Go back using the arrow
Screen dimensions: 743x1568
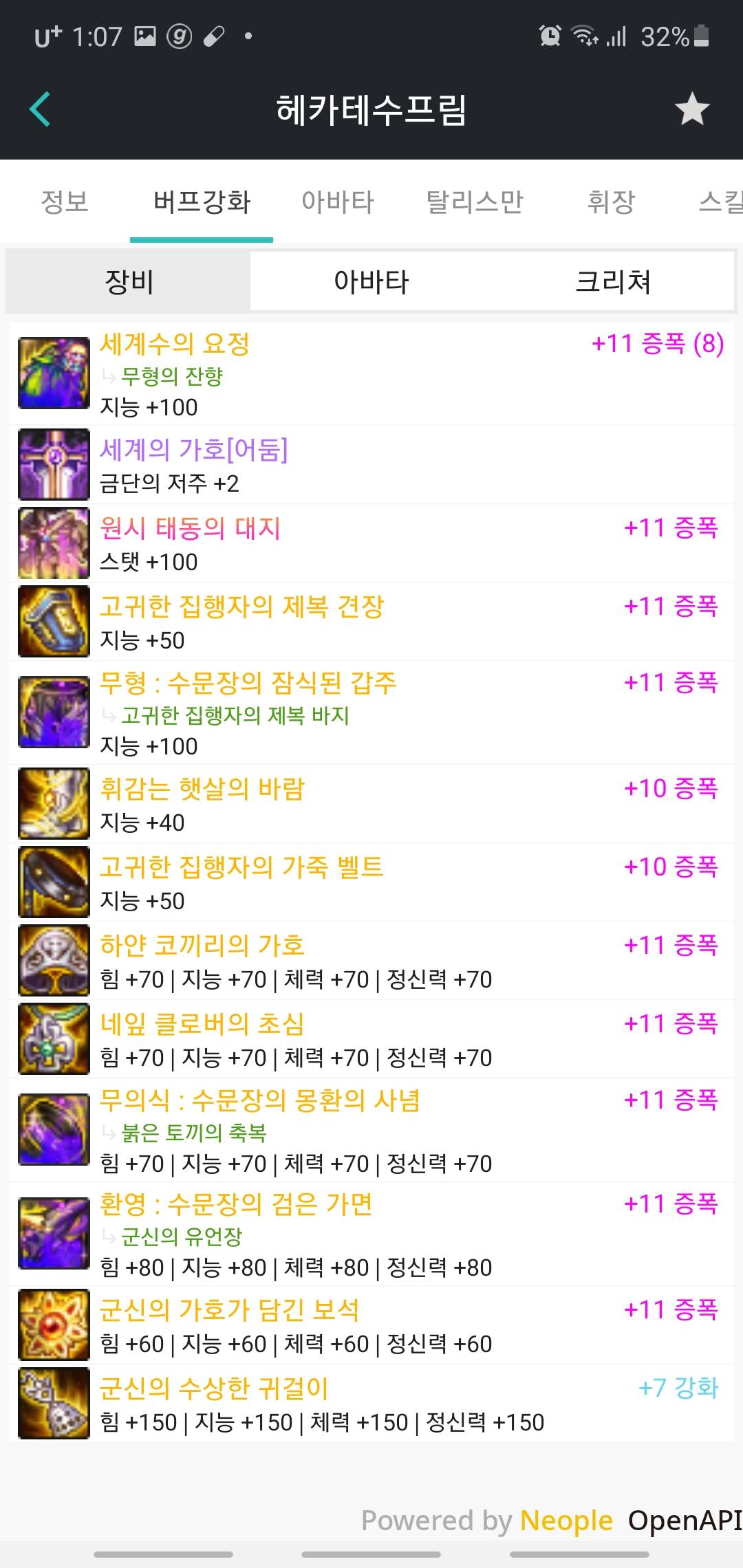(40, 109)
